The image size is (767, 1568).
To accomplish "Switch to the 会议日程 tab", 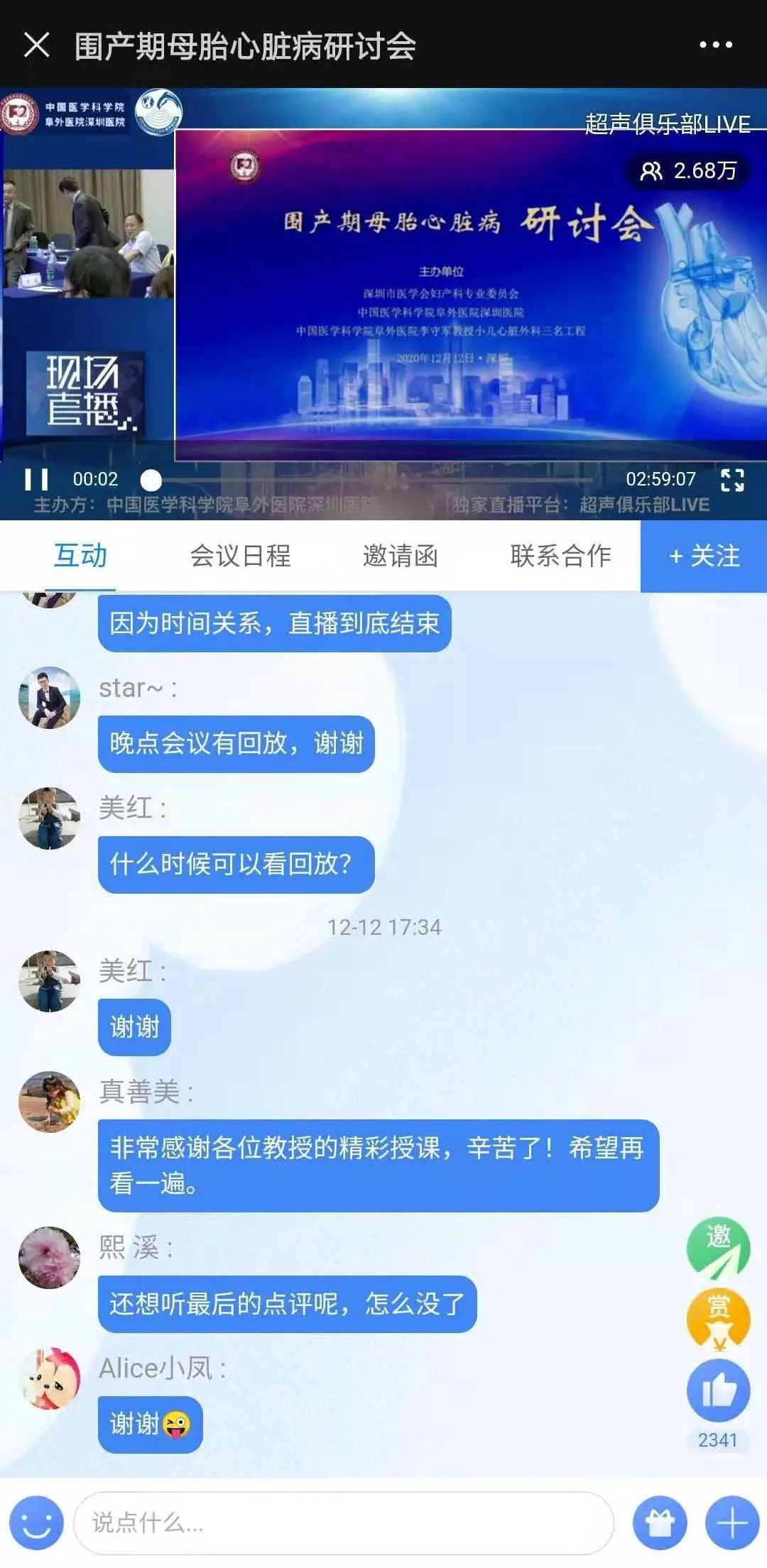I will 240,556.
